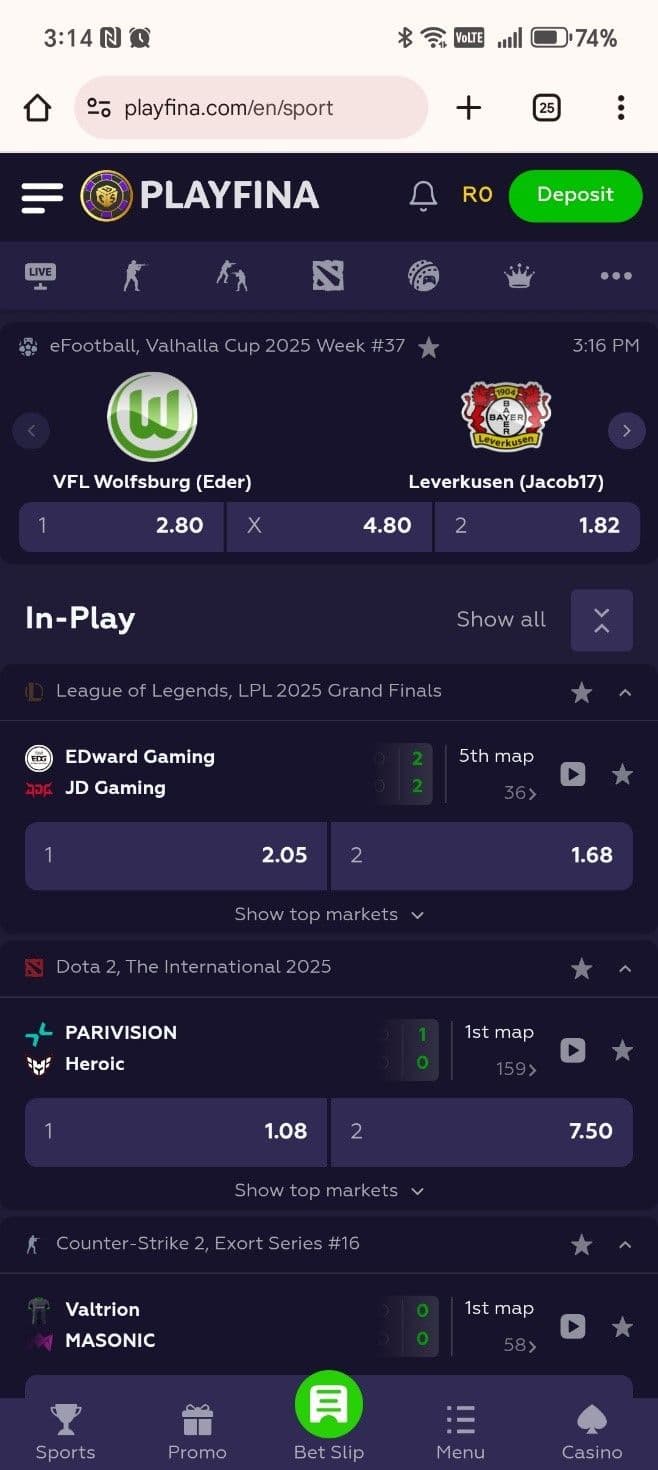Watch the PARIVISION vs Heroic stream
Screen dimensions: 658x1470
point(573,1050)
